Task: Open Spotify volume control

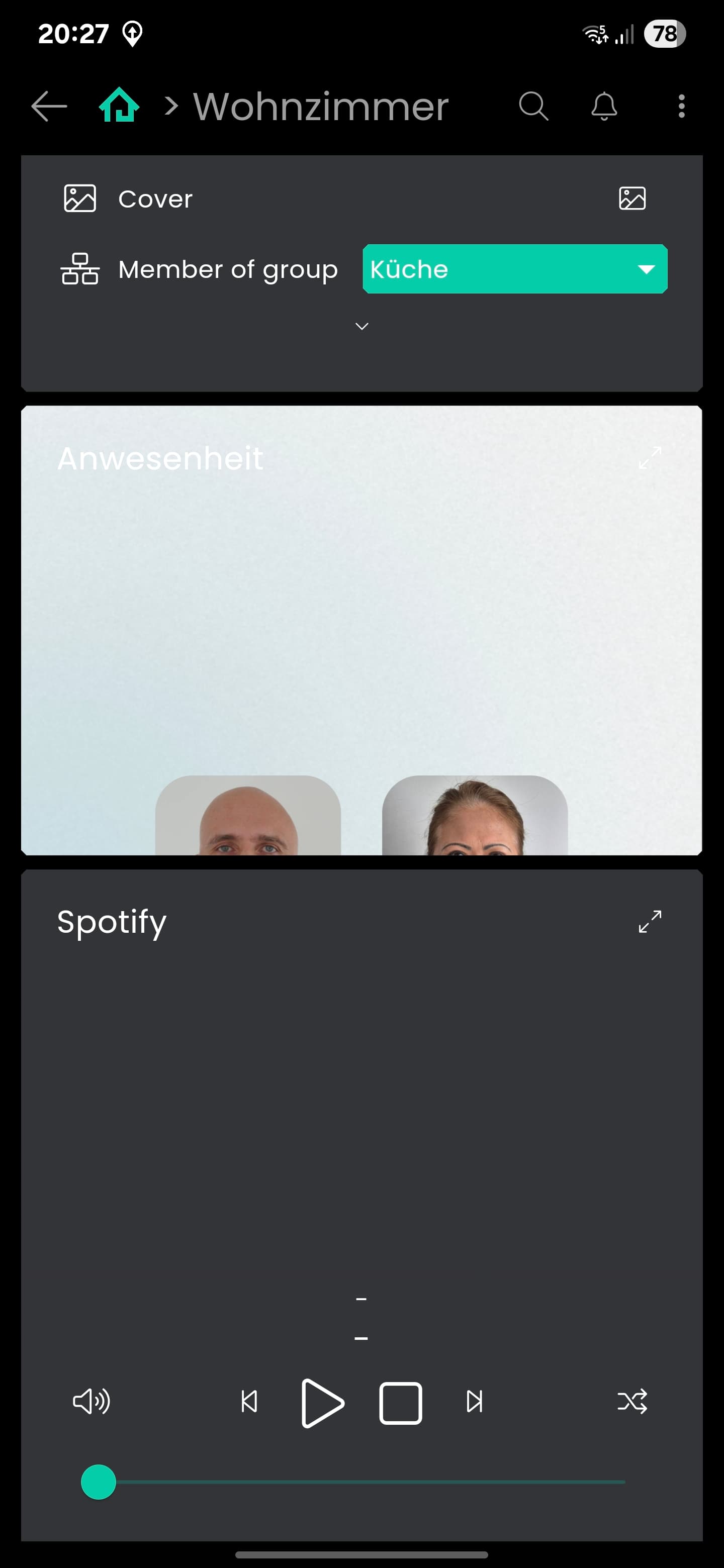Action: point(92,1401)
